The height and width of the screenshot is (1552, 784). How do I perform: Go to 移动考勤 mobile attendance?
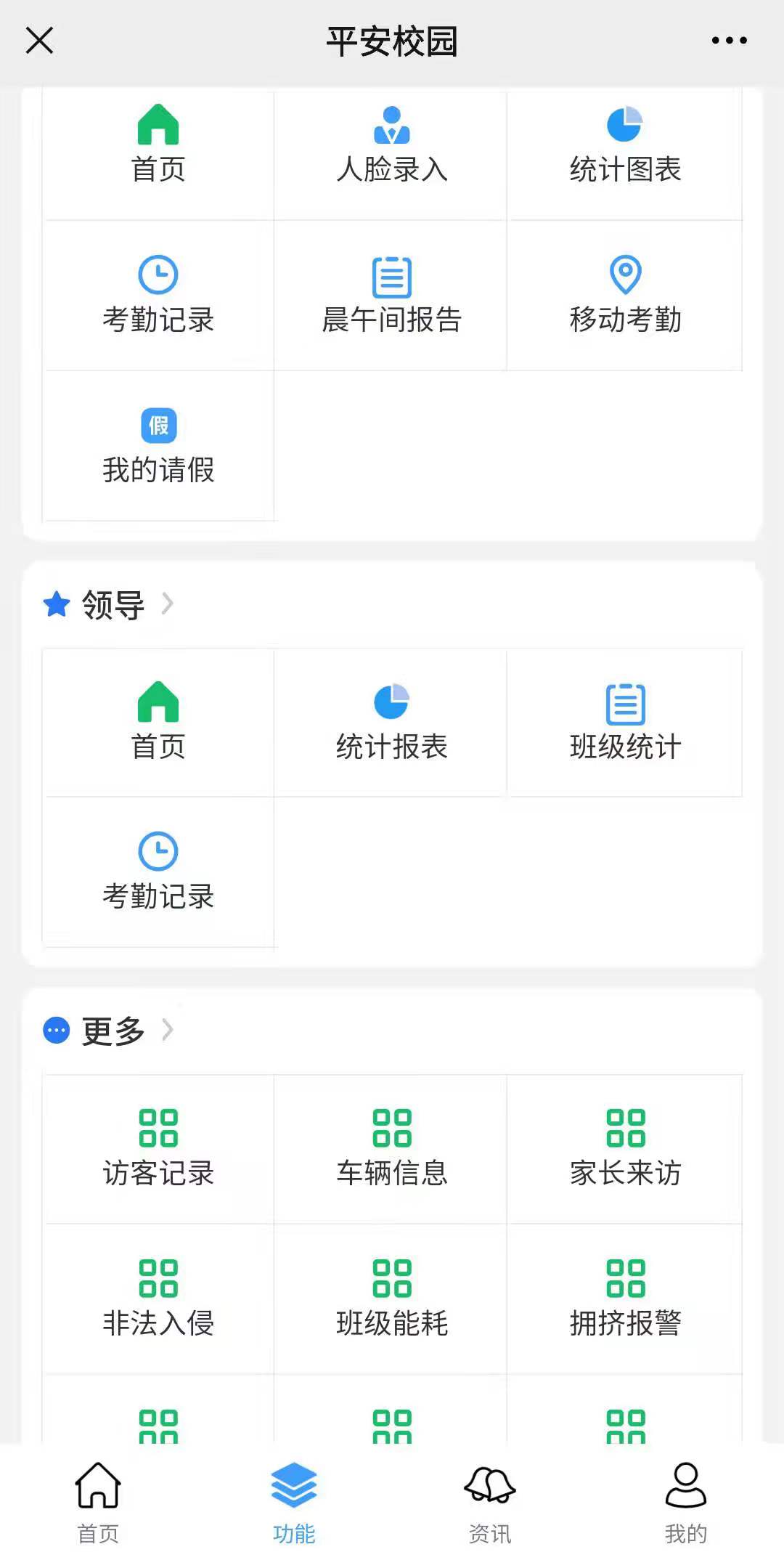pos(624,295)
